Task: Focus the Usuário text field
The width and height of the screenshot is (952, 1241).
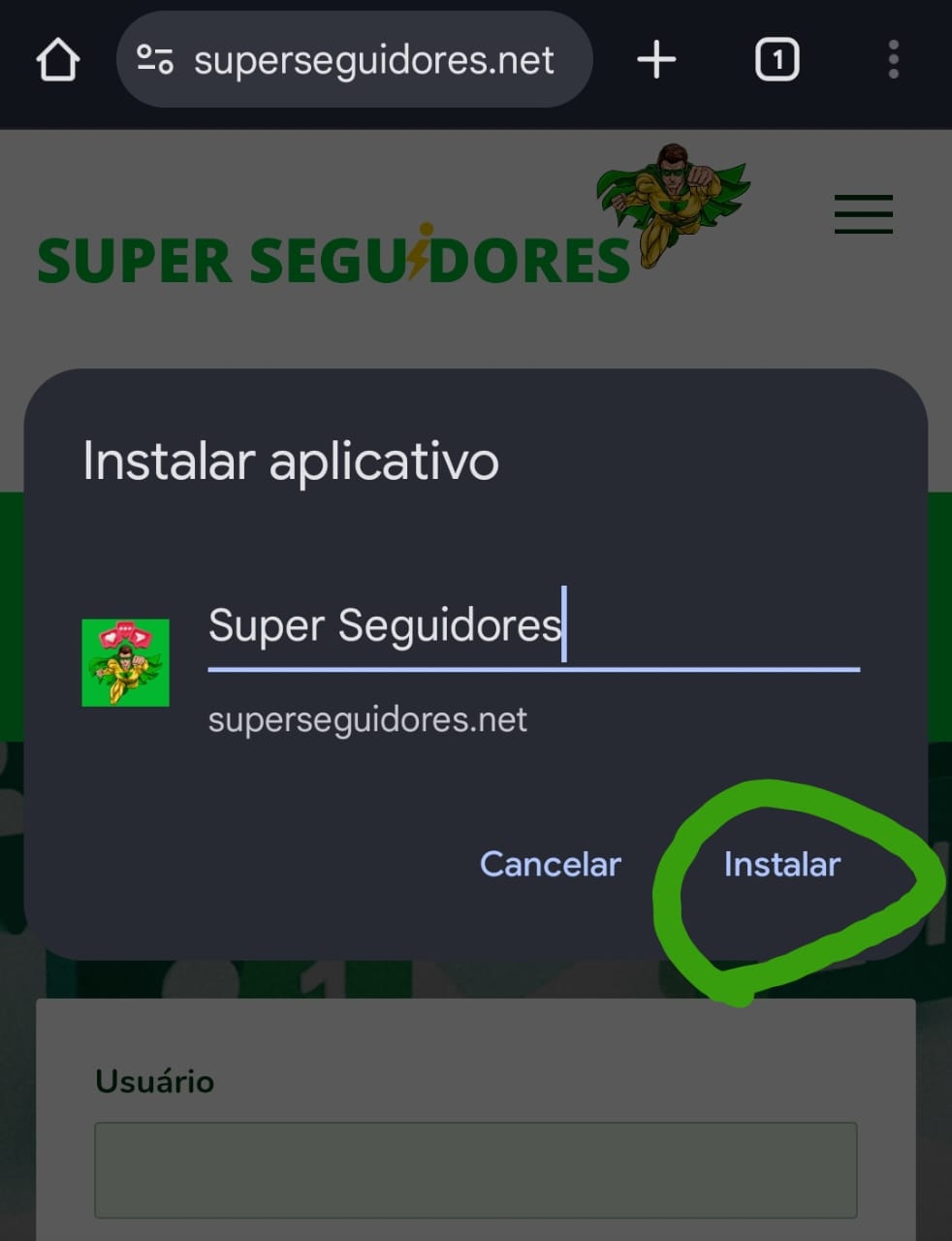Action: [475, 1169]
